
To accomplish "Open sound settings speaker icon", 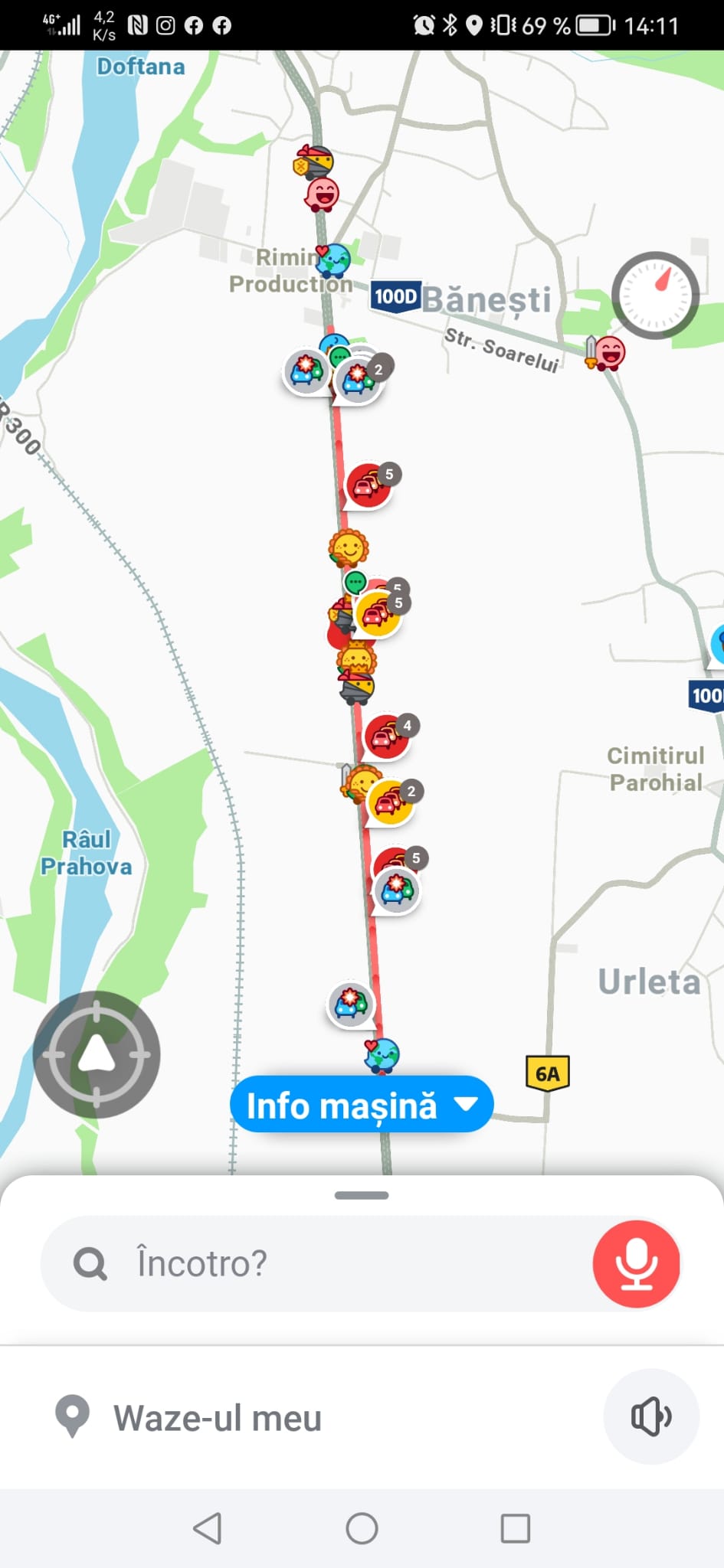I will pyautogui.click(x=651, y=1416).
